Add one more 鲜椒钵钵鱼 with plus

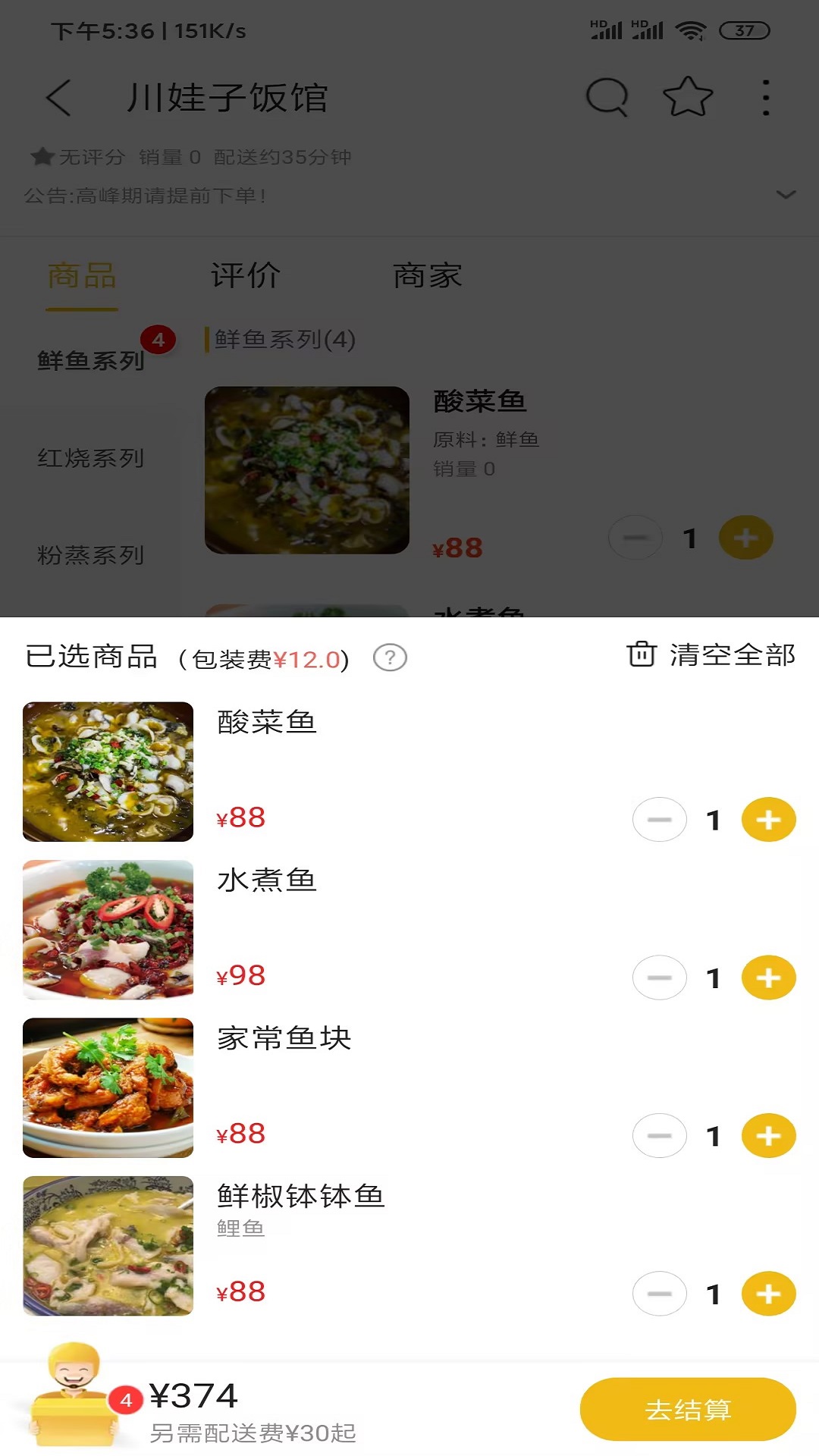pos(768,1294)
